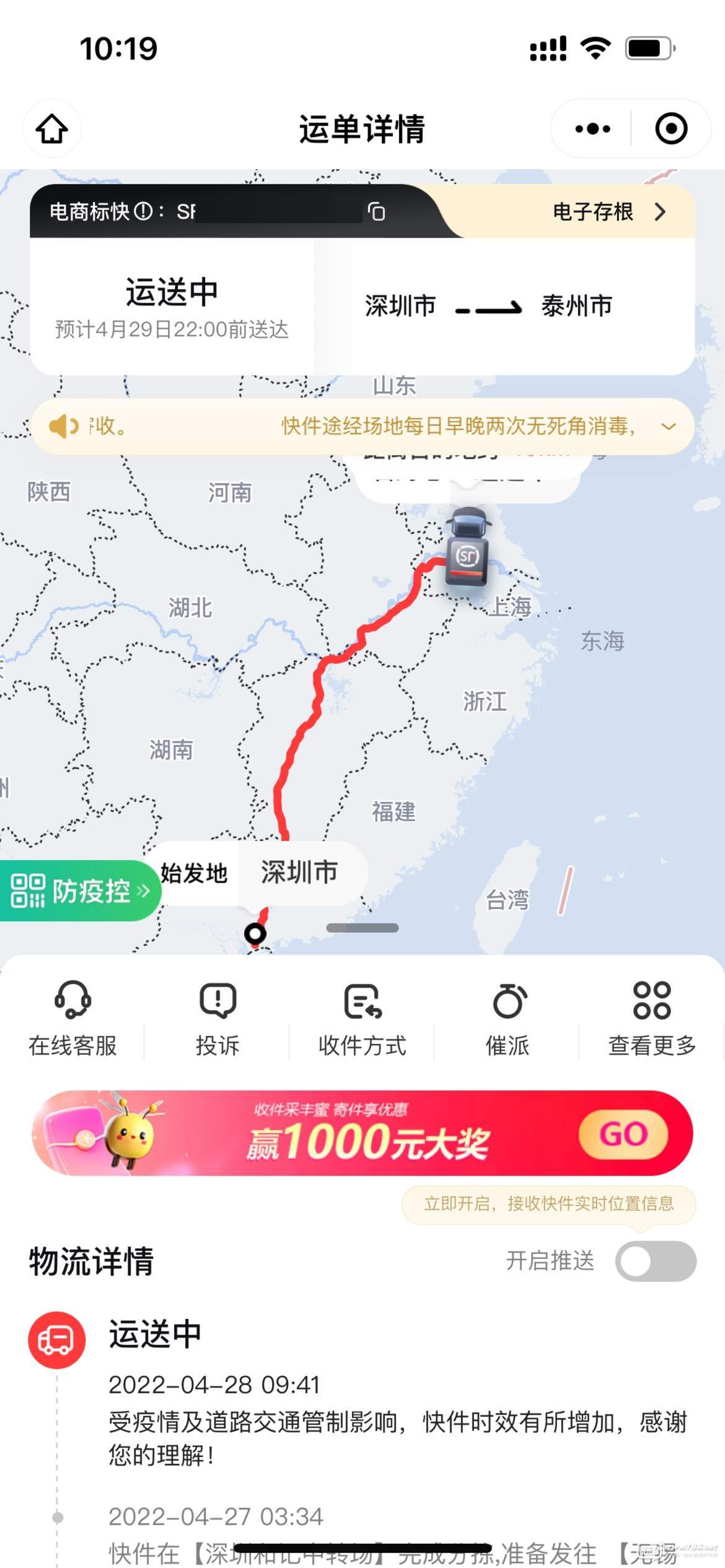This screenshot has width=725, height=1568.
Task: Close the mini program with the circle button
Action: coord(670,129)
